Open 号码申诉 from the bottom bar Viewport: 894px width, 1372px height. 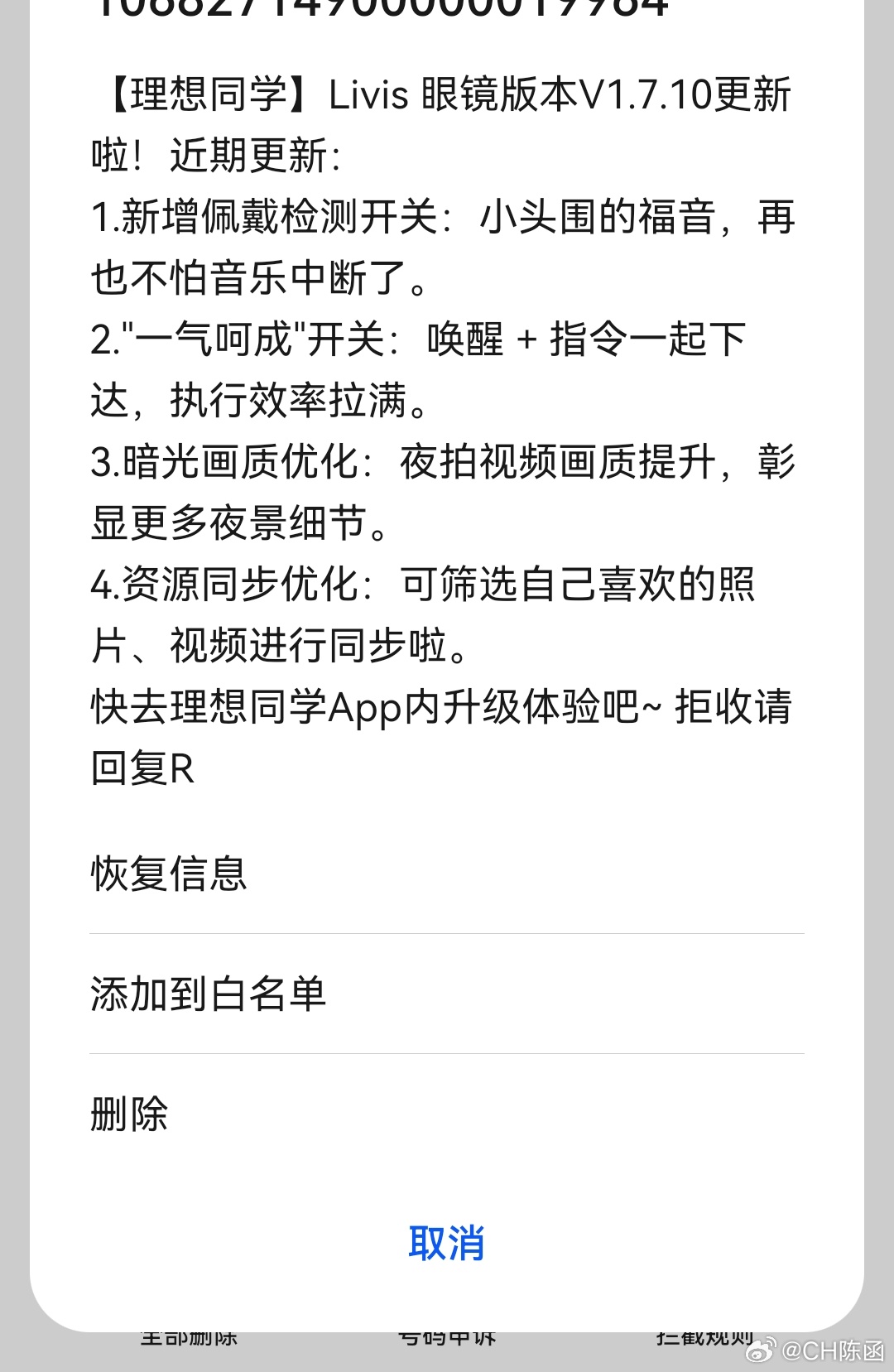point(447,1336)
